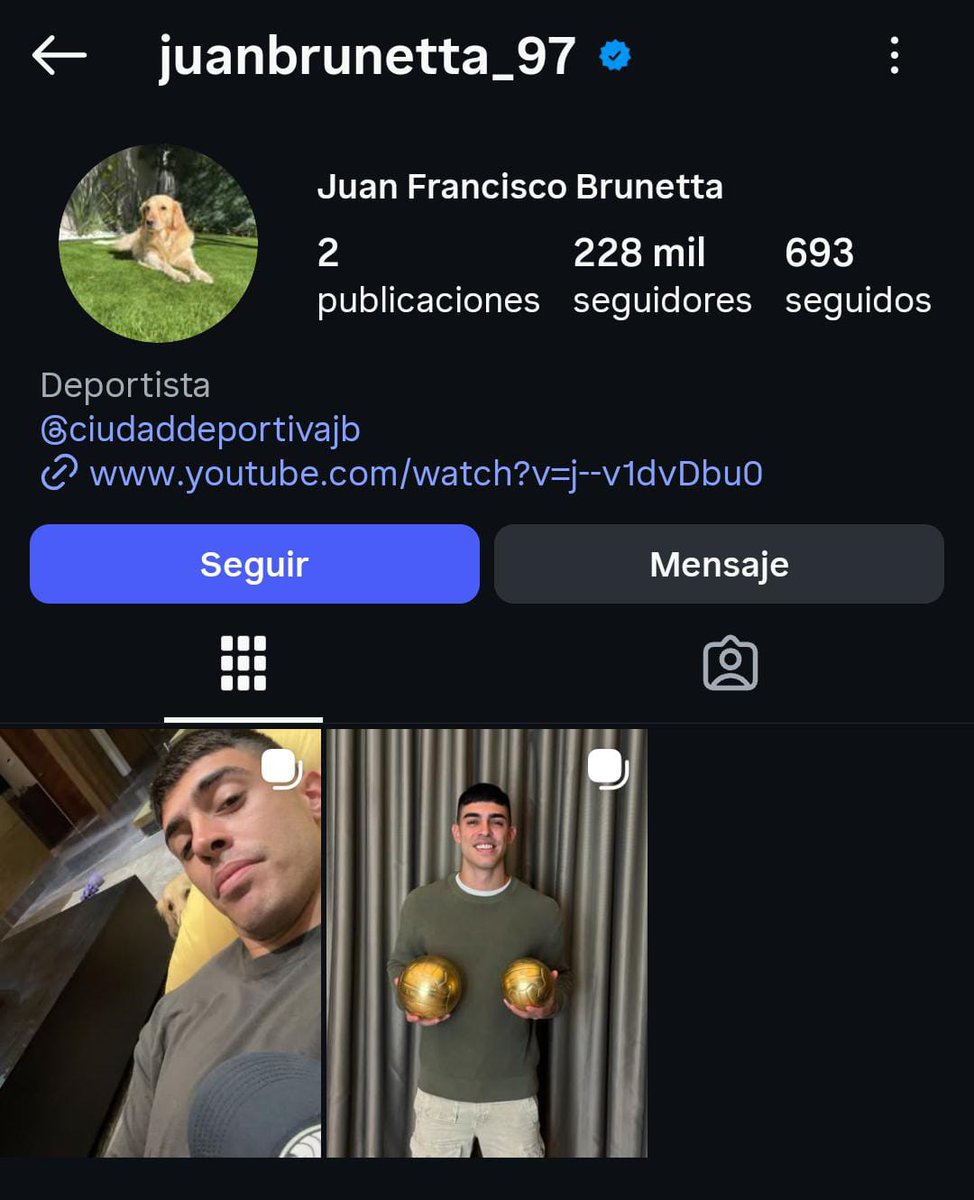
Task: Switch to the posts grid tab
Action: [x=243, y=664]
